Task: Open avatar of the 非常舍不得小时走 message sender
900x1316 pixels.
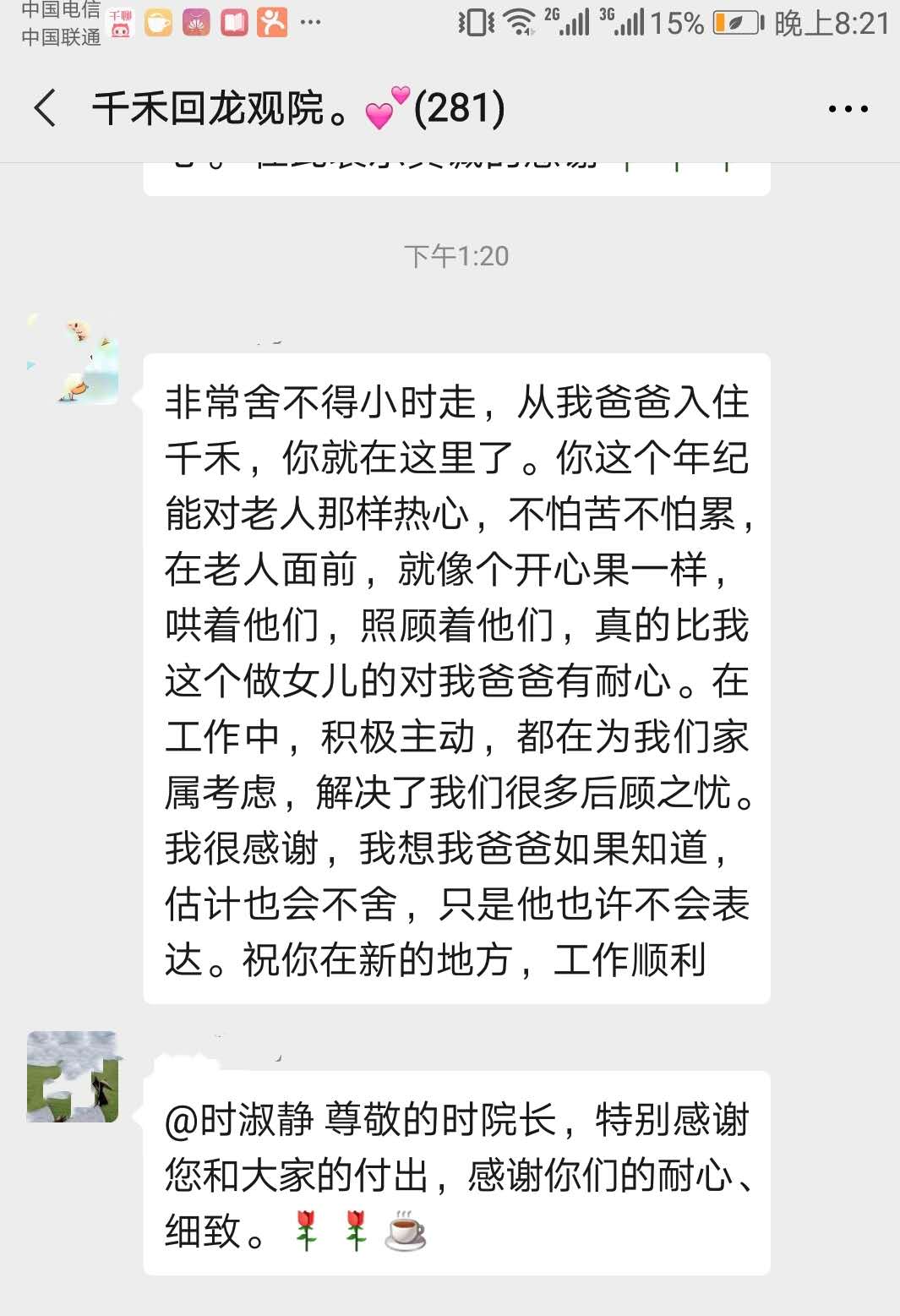Action: [74, 359]
